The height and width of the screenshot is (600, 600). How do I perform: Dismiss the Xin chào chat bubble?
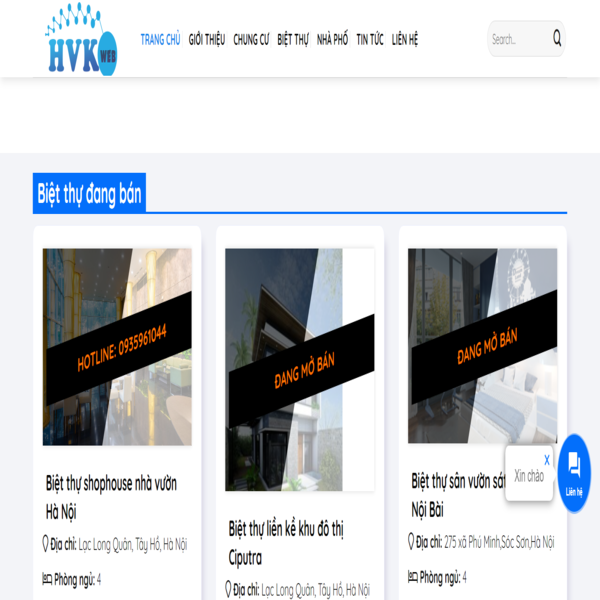pyautogui.click(x=547, y=459)
